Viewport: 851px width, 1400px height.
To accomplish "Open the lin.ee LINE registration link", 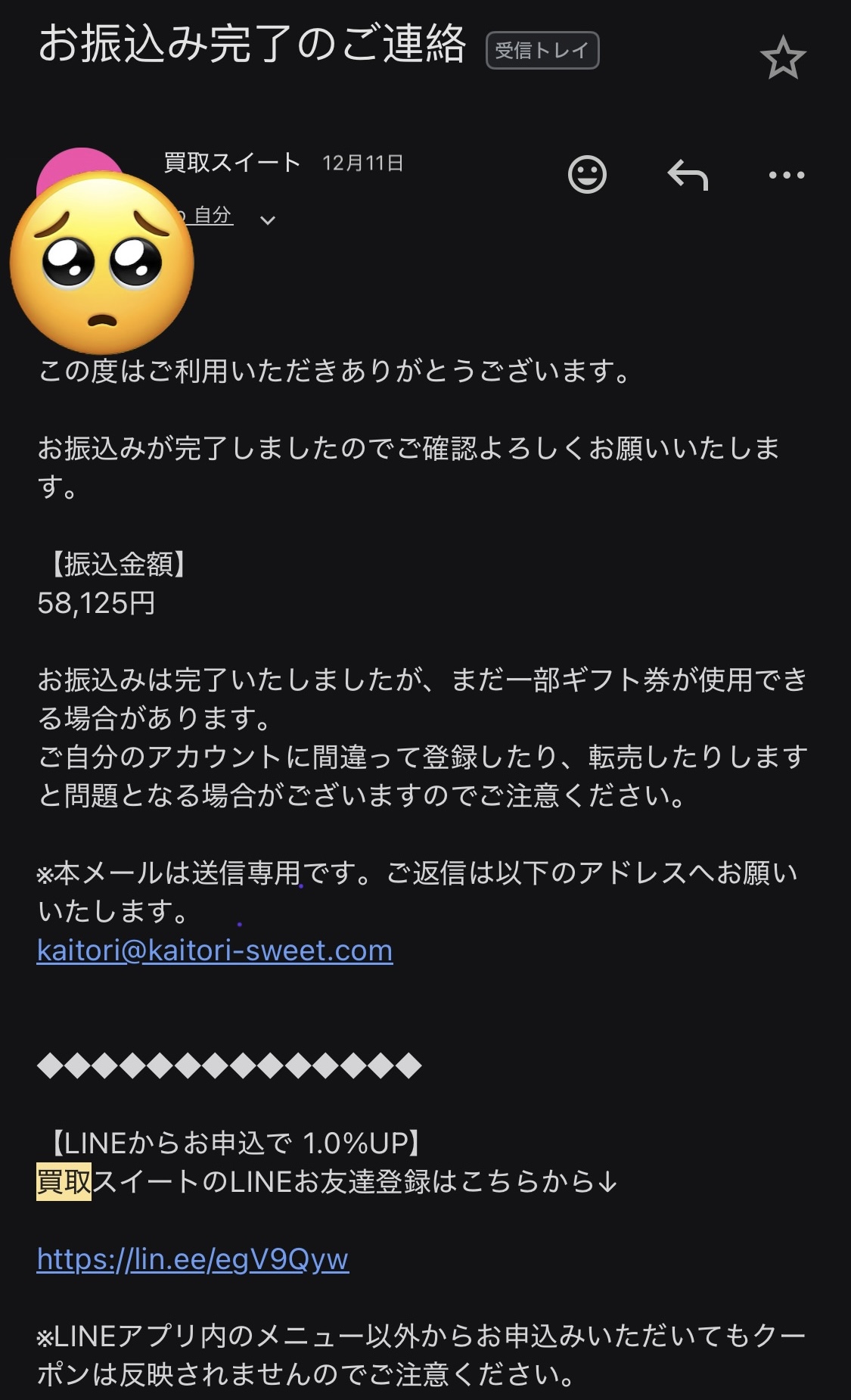I will click(x=193, y=1259).
